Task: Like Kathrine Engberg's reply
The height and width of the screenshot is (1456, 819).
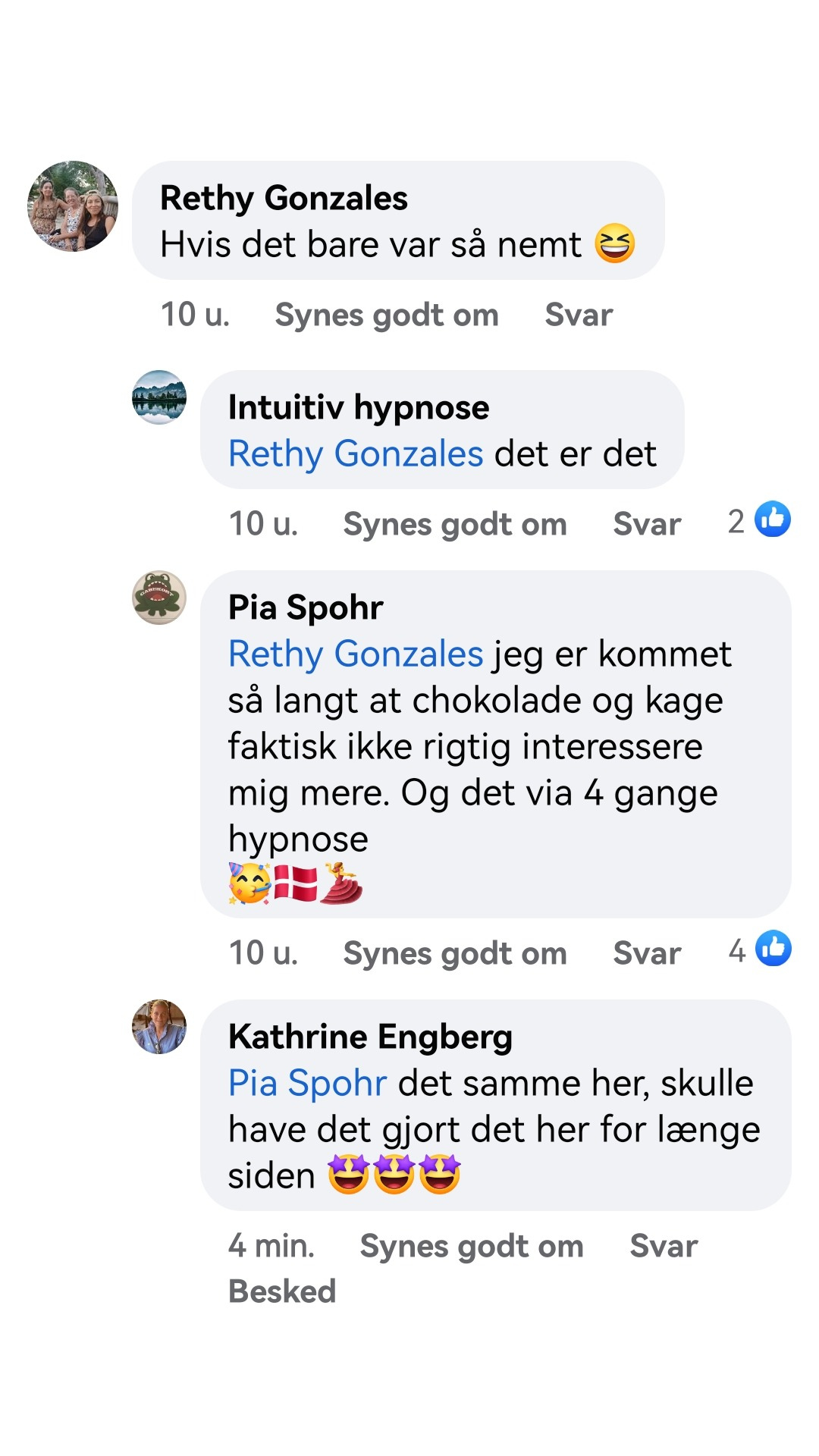Action: pos(471,1246)
